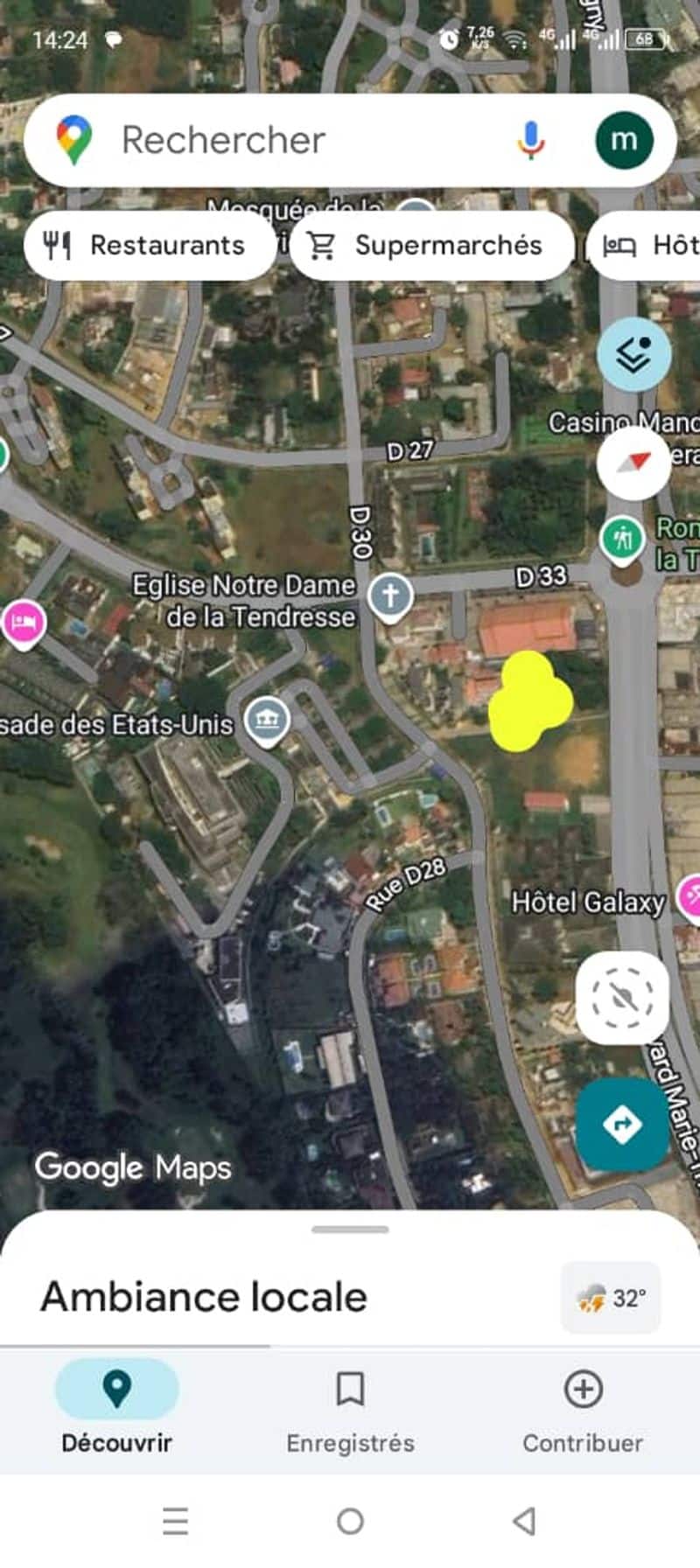The width and height of the screenshot is (700, 1568).
Task: Go to the system home screen
Action: coord(350,1522)
